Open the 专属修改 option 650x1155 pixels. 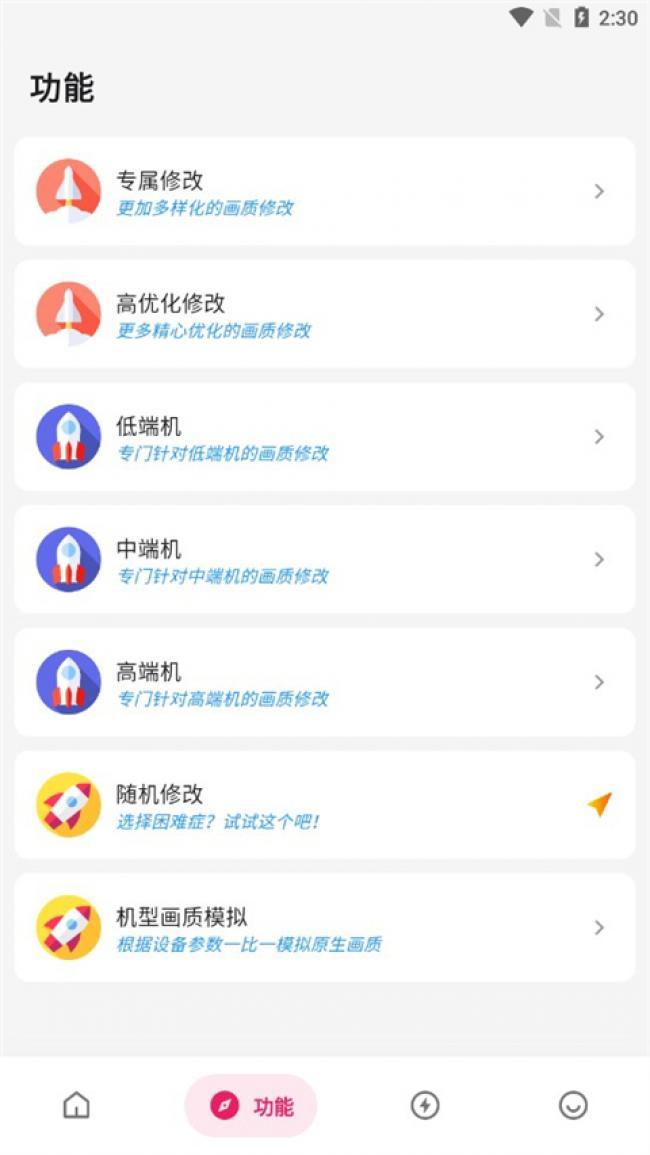[324, 191]
